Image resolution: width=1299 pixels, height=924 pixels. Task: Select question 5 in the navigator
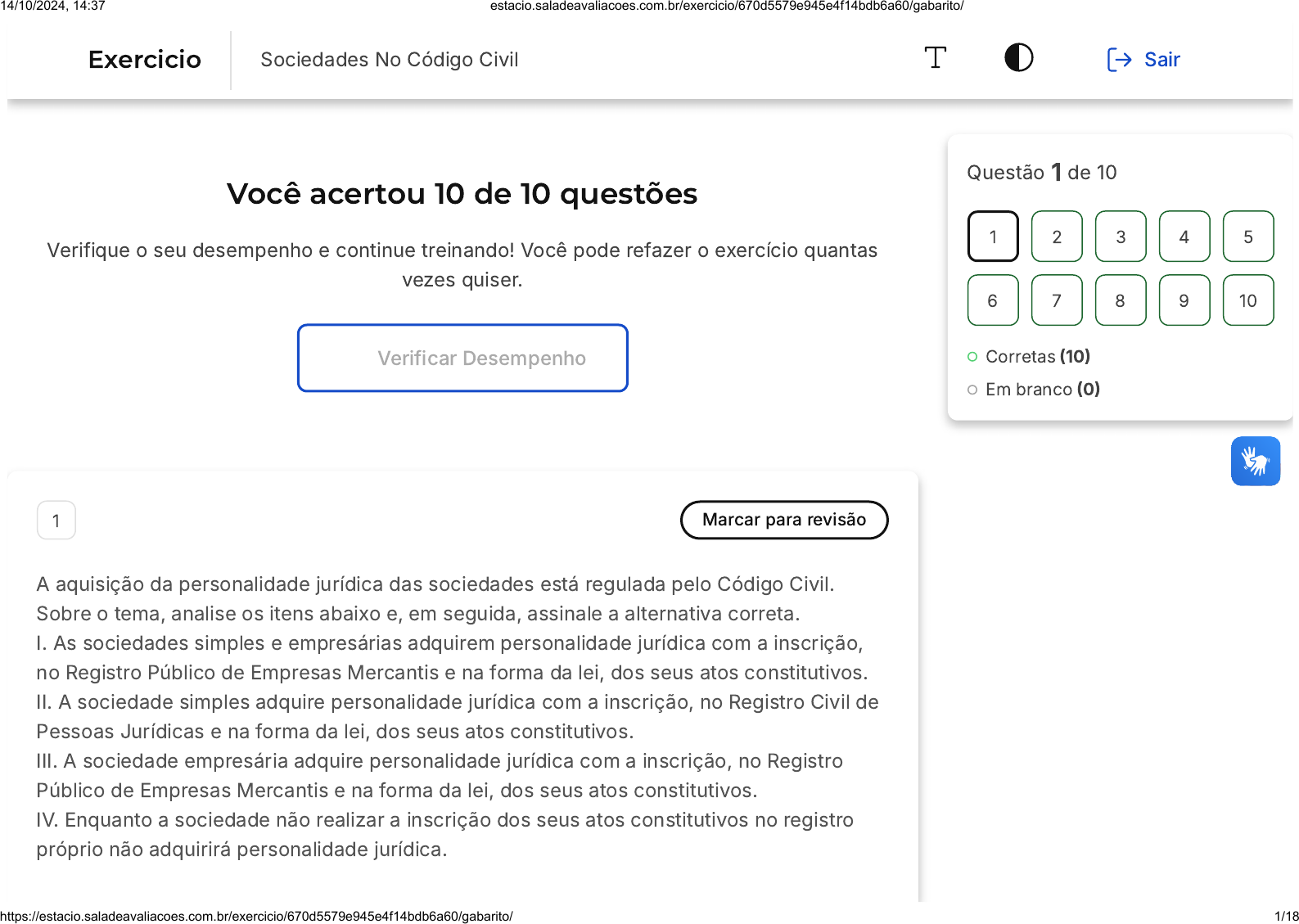point(1247,237)
